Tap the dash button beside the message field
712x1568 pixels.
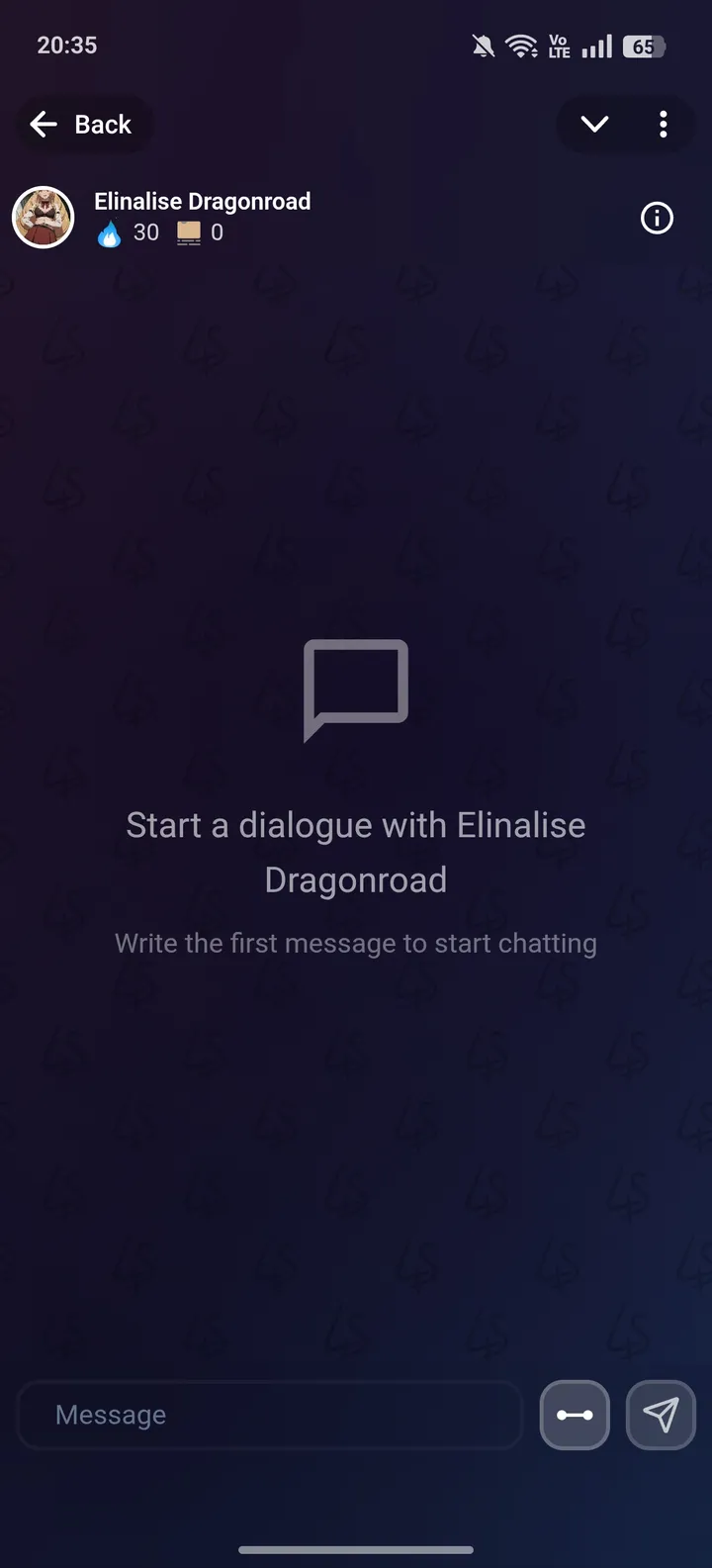pyautogui.click(x=575, y=1415)
